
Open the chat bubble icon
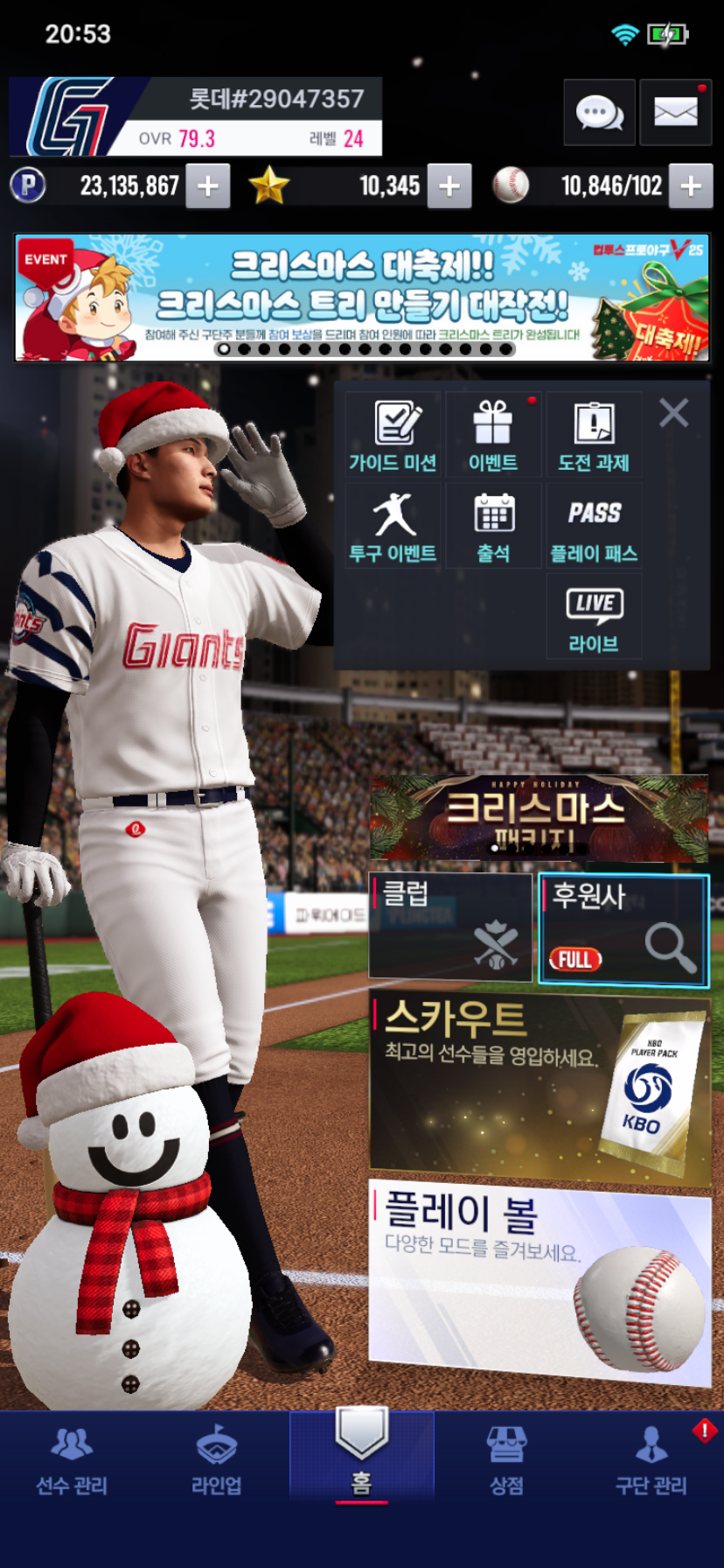pos(599,113)
